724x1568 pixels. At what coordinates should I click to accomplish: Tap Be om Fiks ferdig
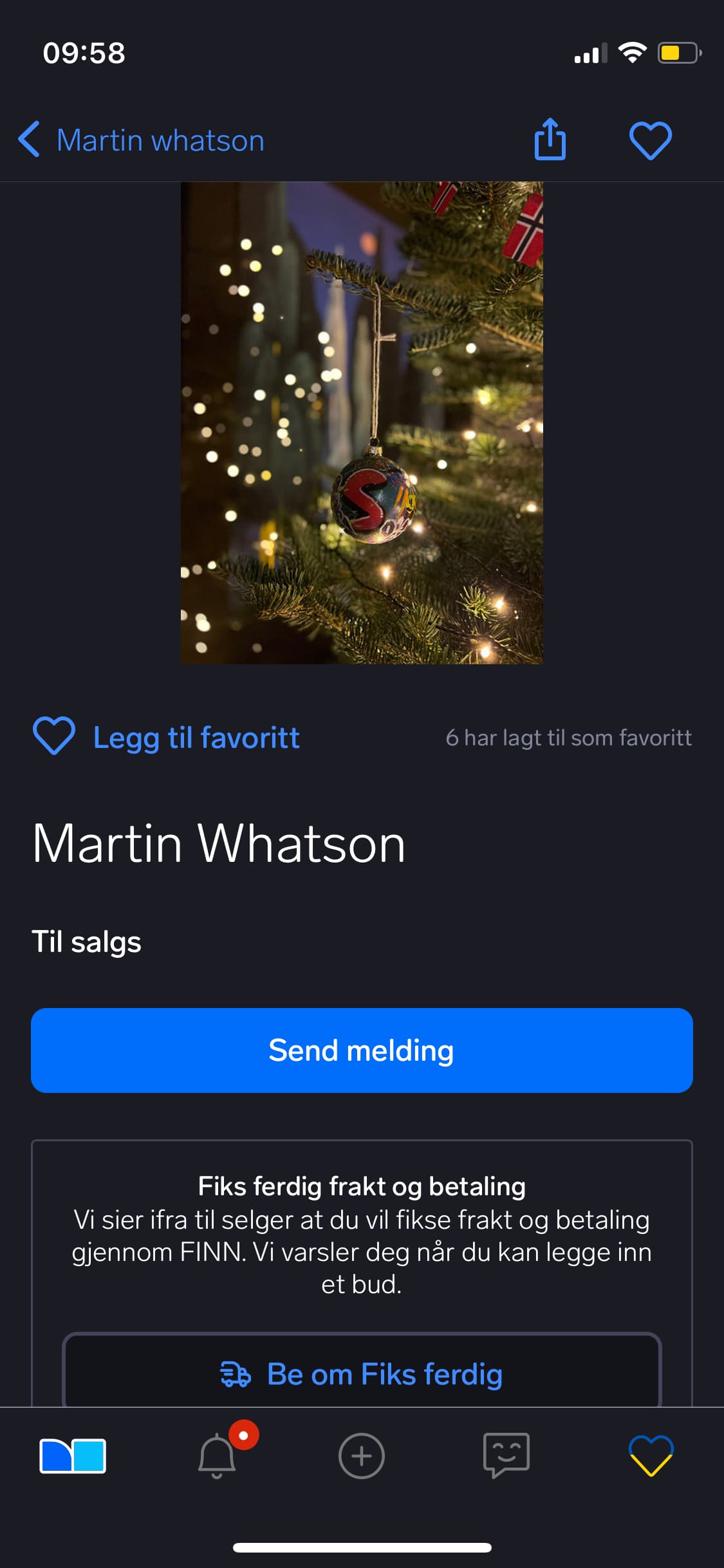coord(362,1374)
